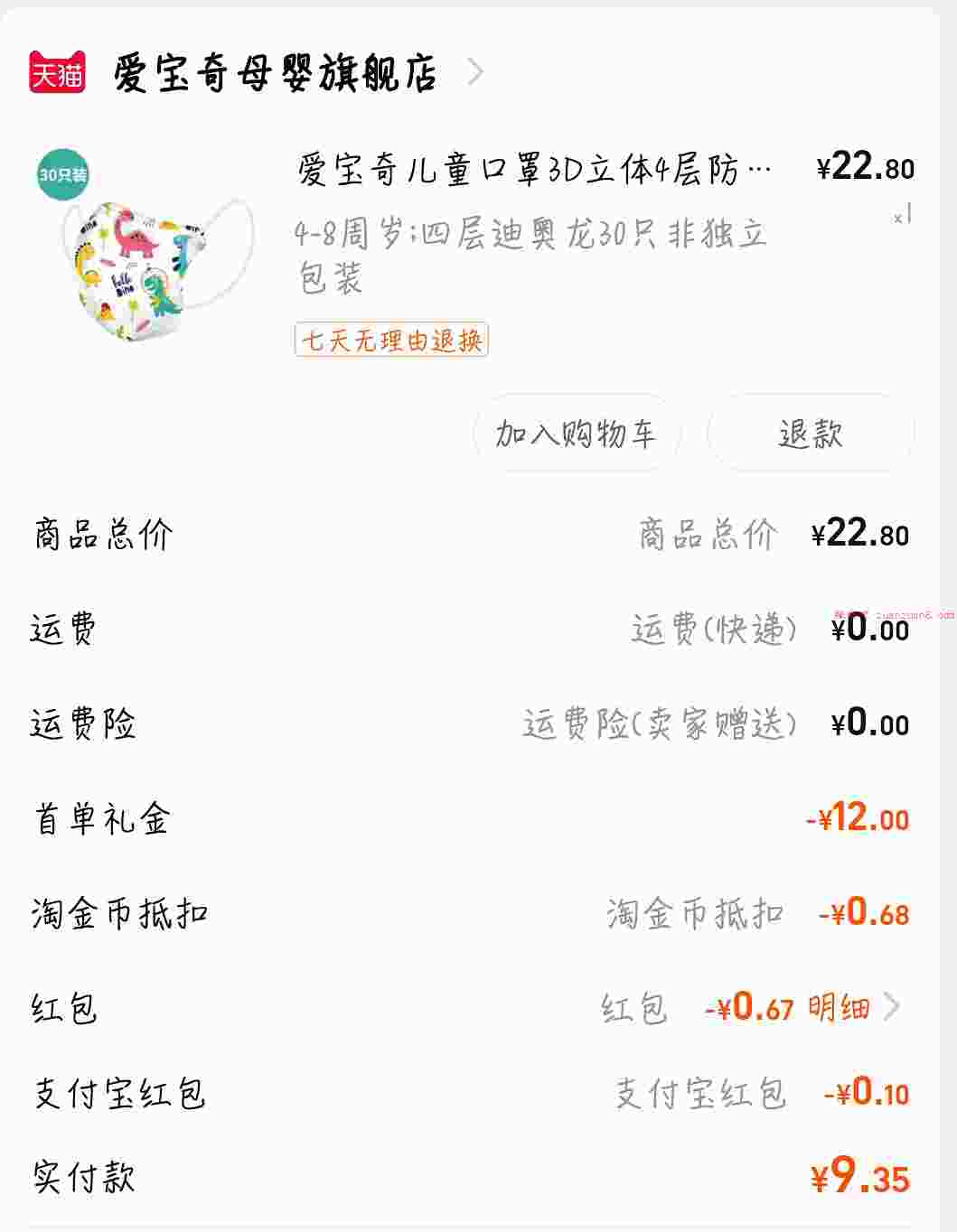Open the 爱宝奇母婴旗舰店 store page
Viewport: 957px width, 1232px height.
click(x=275, y=74)
